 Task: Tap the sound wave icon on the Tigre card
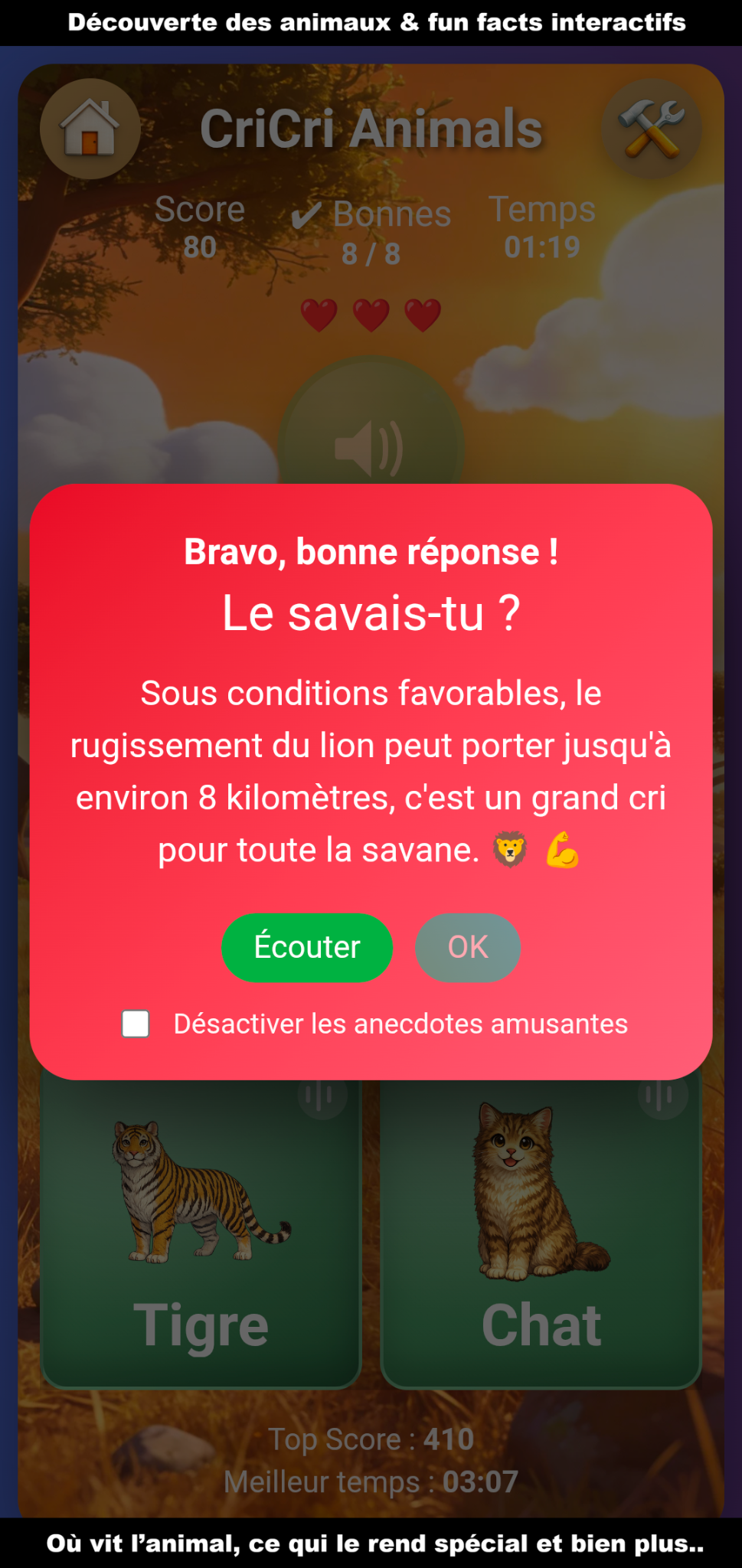click(x=319, y=1099)
